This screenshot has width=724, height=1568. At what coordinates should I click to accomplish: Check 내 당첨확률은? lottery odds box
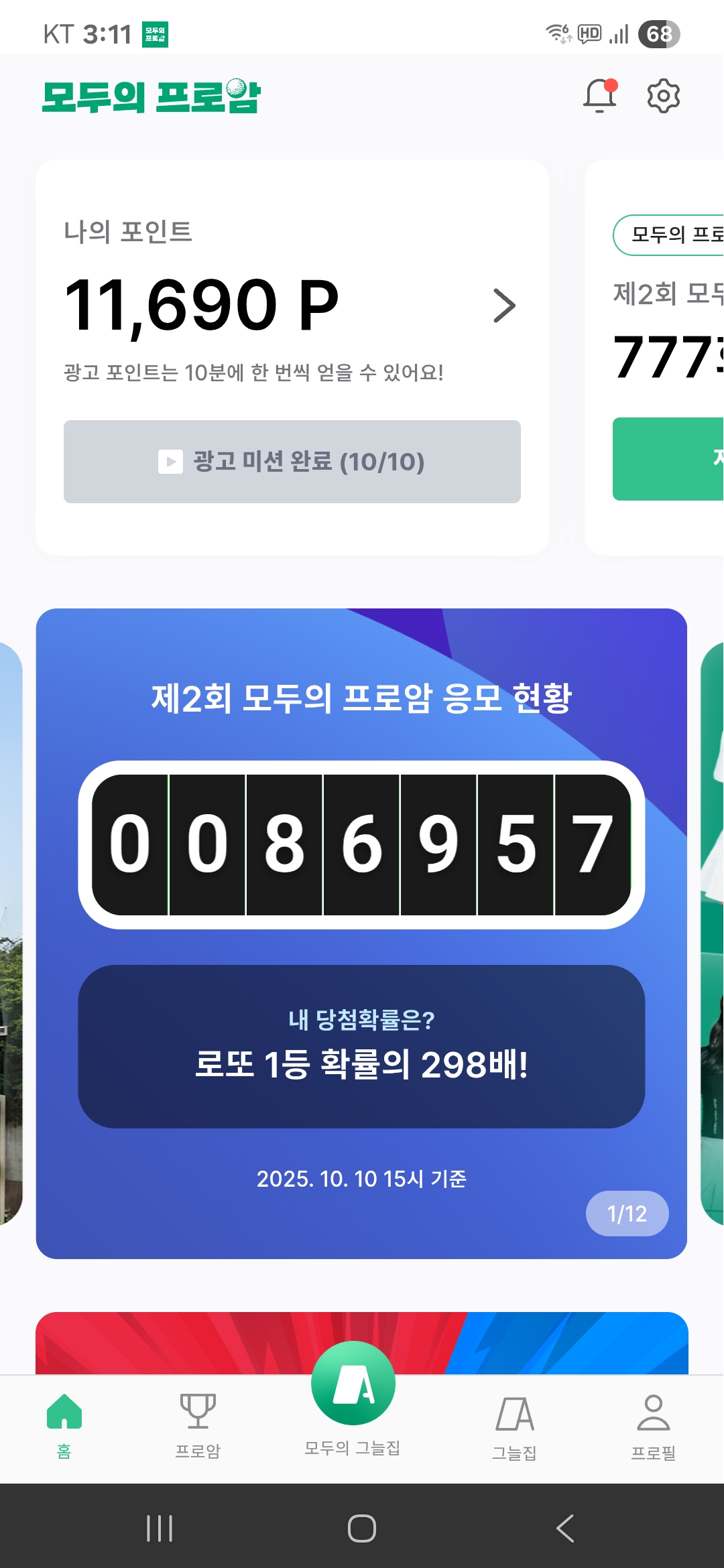pyautogui.click(x=361, y=1047)
